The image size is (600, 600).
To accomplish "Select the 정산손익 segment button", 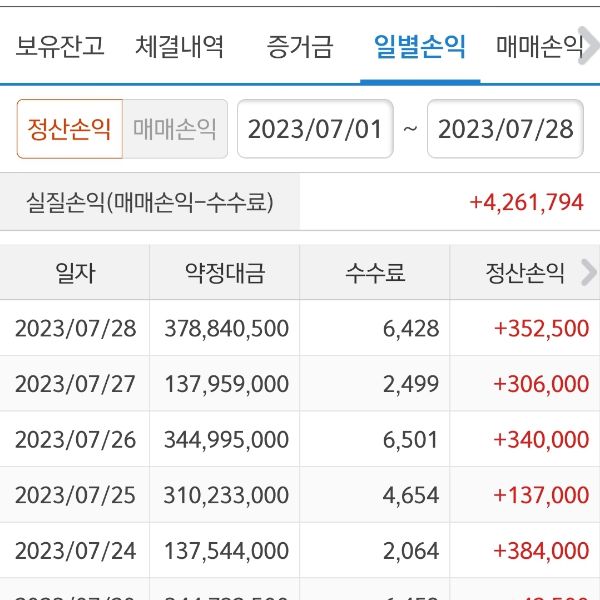I will [x=70, y=129].
